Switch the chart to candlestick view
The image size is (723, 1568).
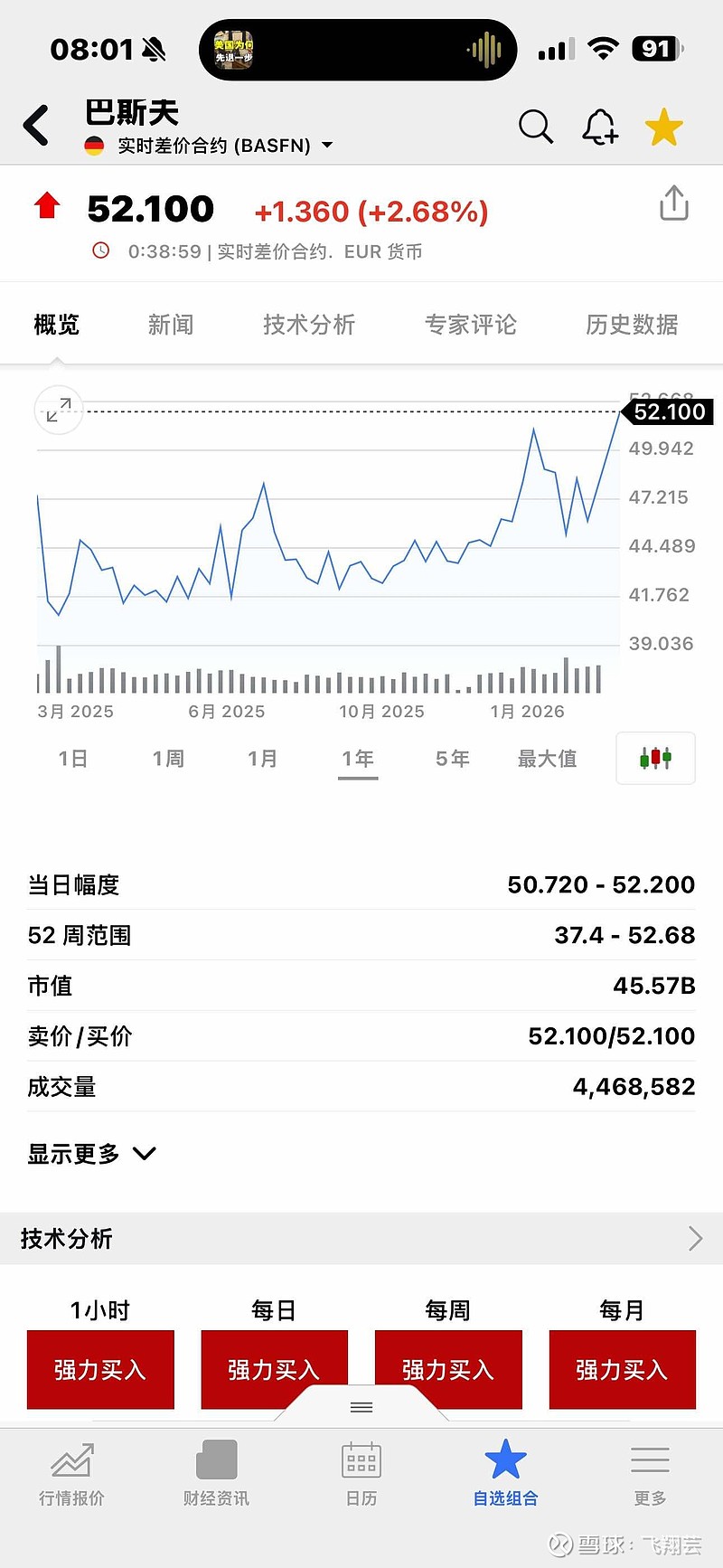(654, 759)
